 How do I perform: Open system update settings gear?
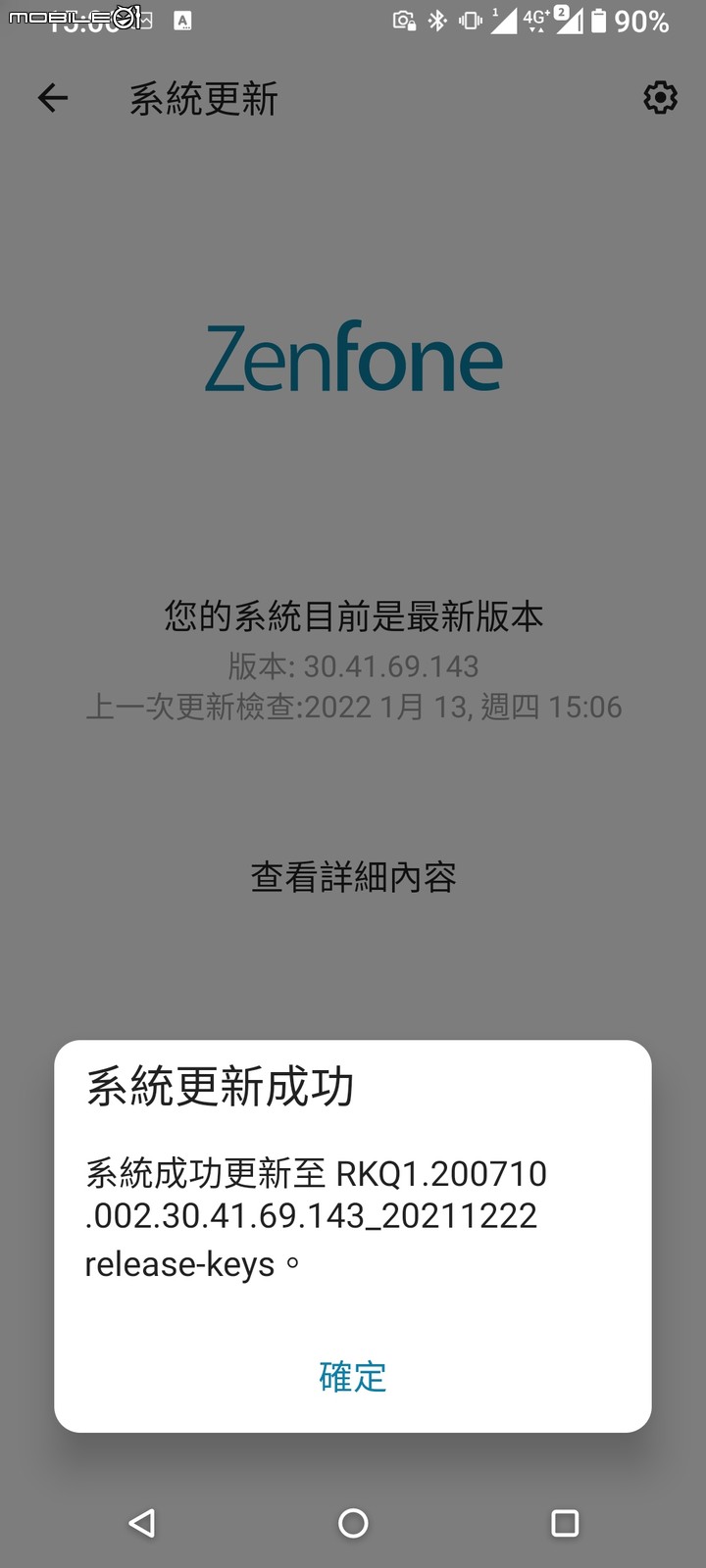[660, 98]
